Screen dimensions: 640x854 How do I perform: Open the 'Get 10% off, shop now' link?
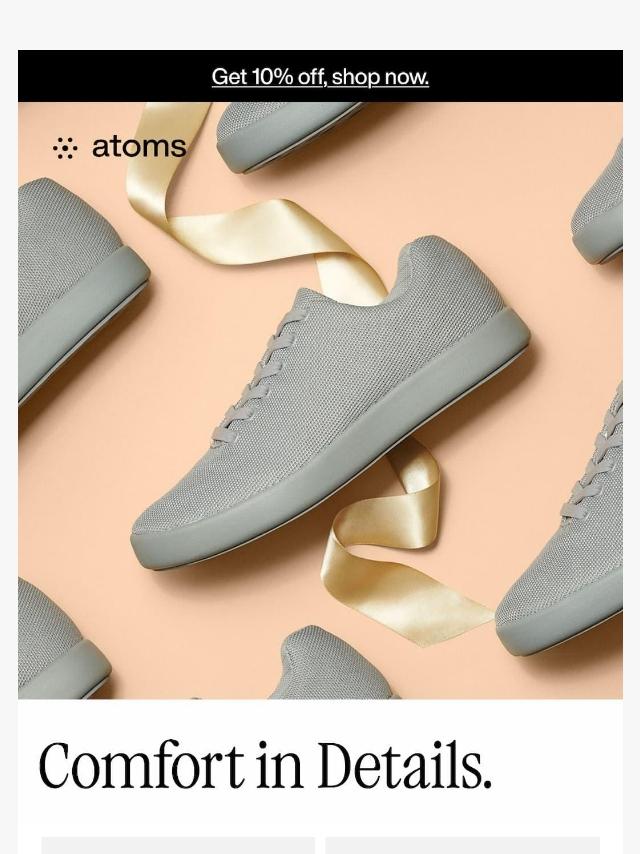[320, 77]
